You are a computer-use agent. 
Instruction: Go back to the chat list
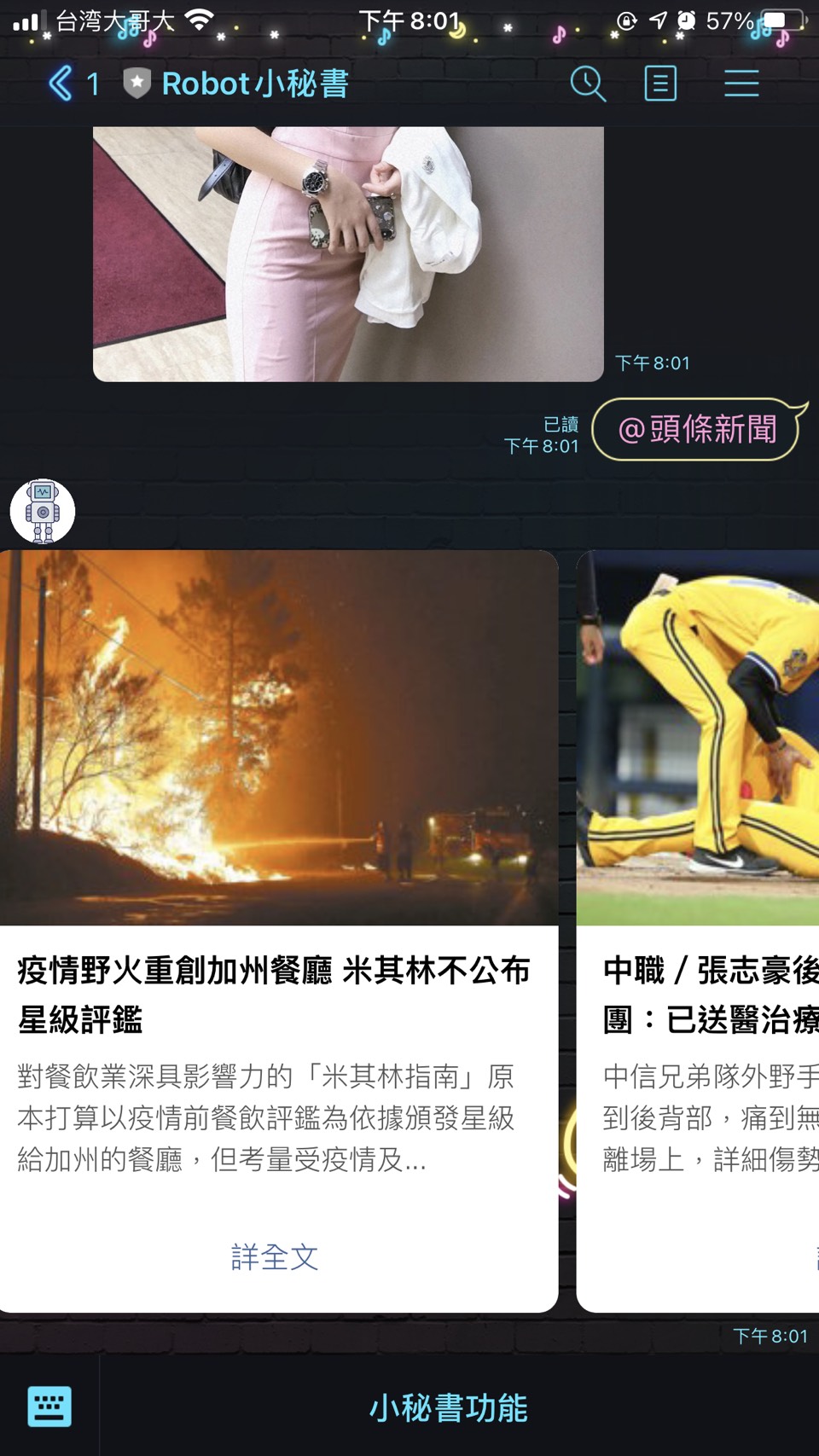click(x=61, y=84)
